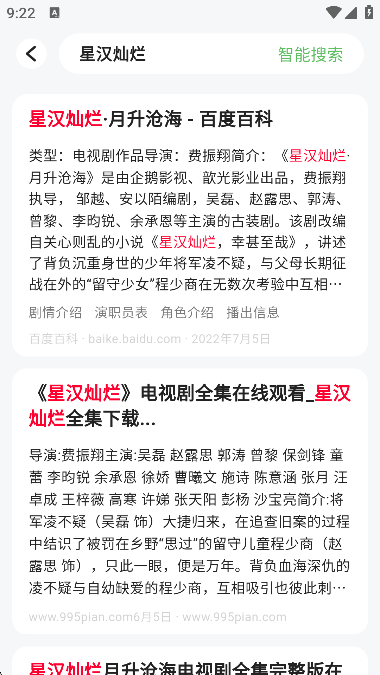Open the 月升沧海电视剧全集完整版 result
The height and width of the screenshot is (675, 380).
190,667
